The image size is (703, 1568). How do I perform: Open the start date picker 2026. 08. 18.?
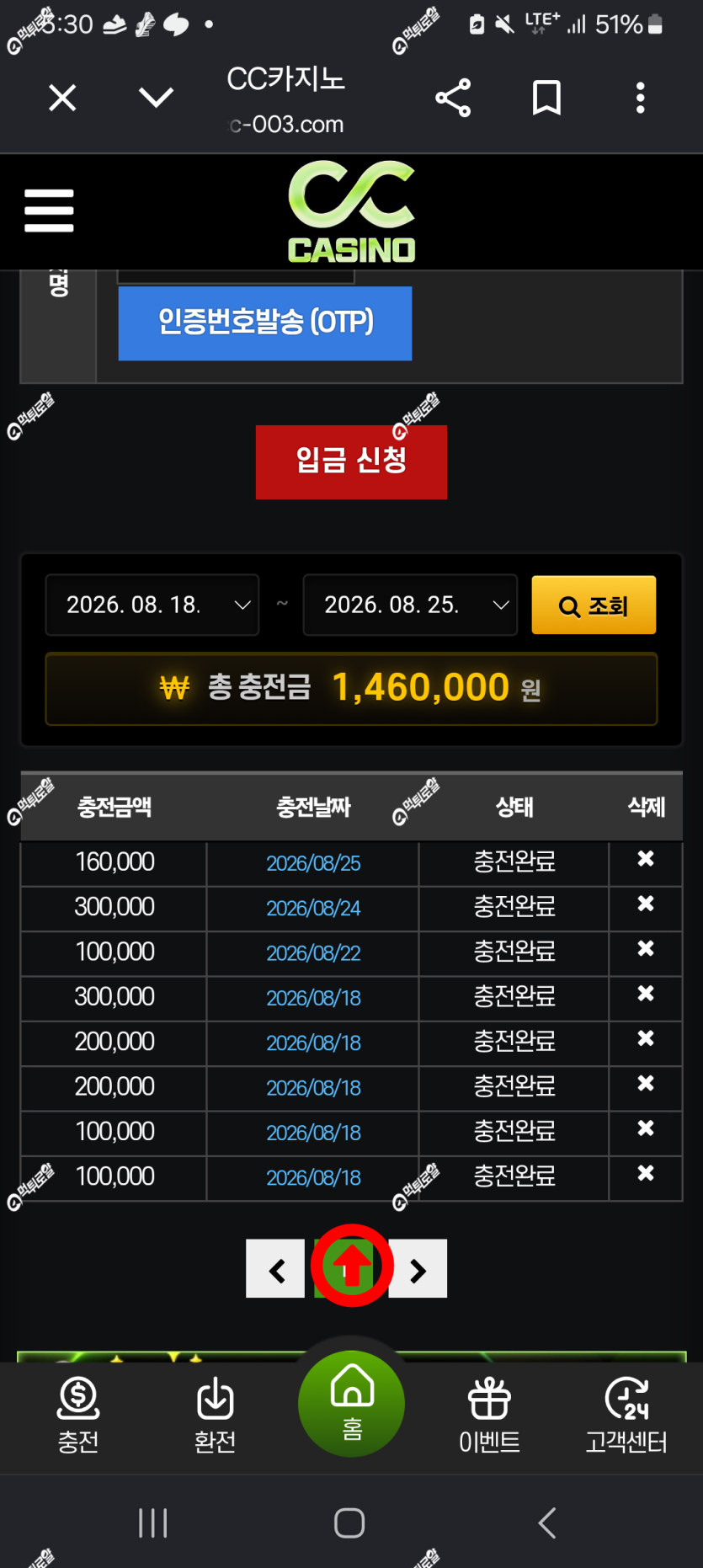coord(152,605)
